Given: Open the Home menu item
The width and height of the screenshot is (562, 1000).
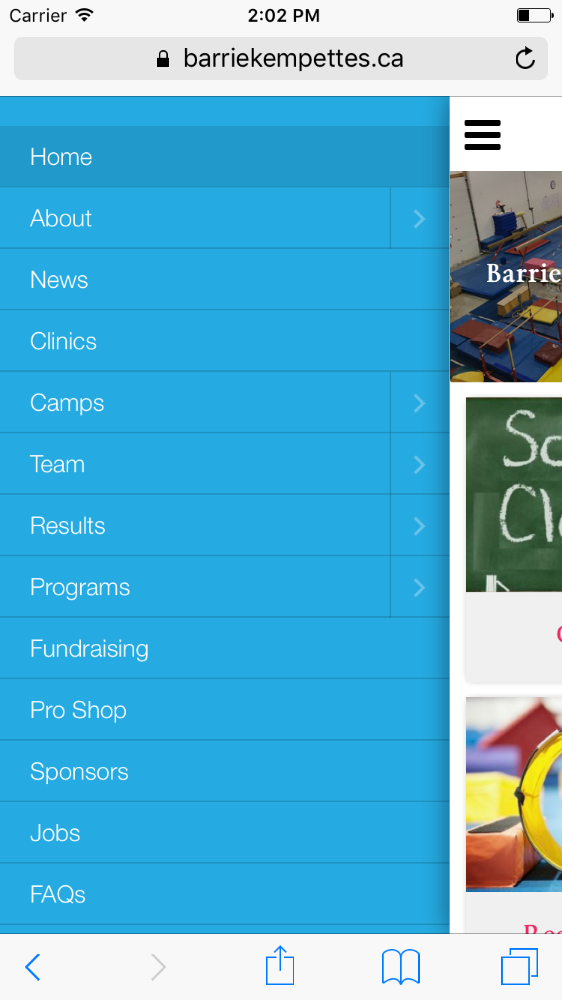Looking at the screenshot, I should 225,156.
